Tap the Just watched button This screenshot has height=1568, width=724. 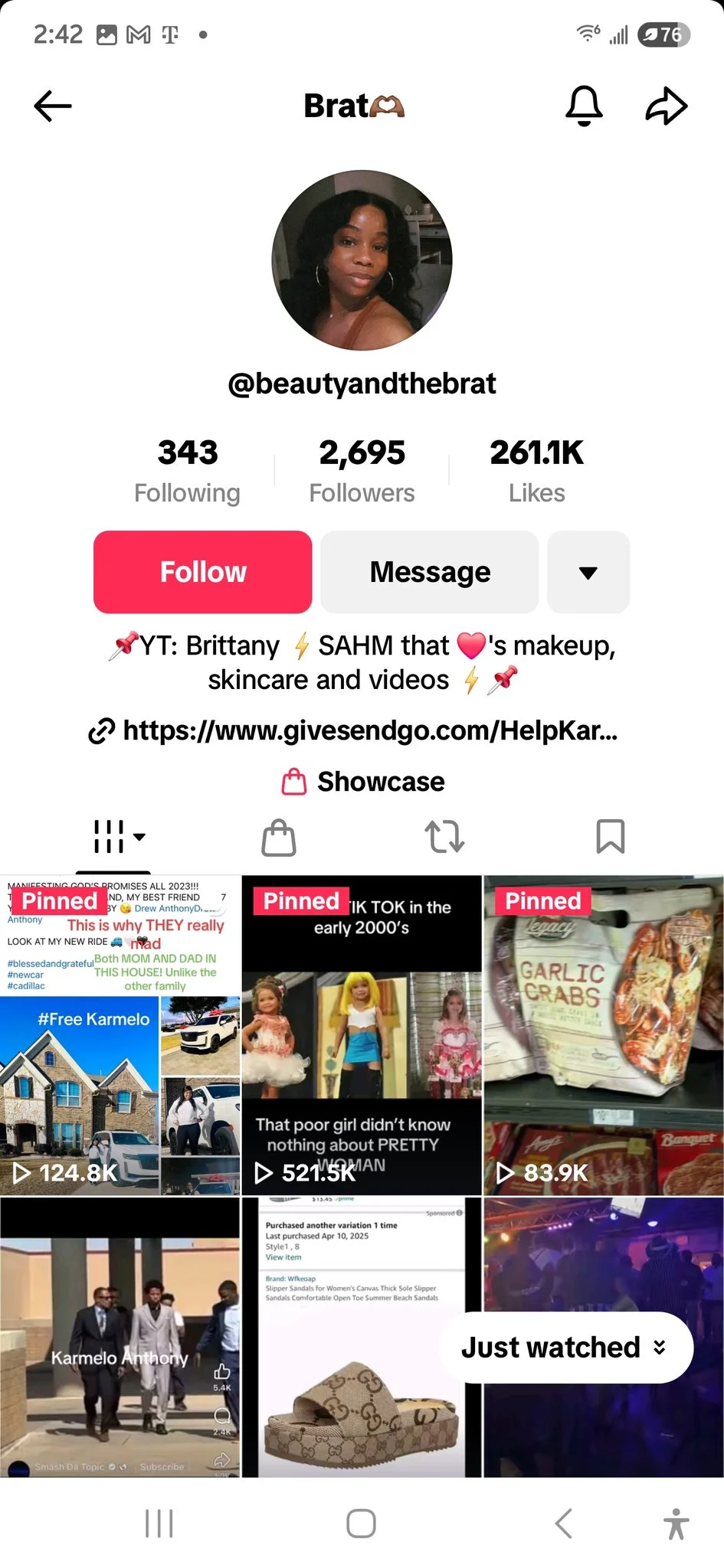click(565, 1347)
